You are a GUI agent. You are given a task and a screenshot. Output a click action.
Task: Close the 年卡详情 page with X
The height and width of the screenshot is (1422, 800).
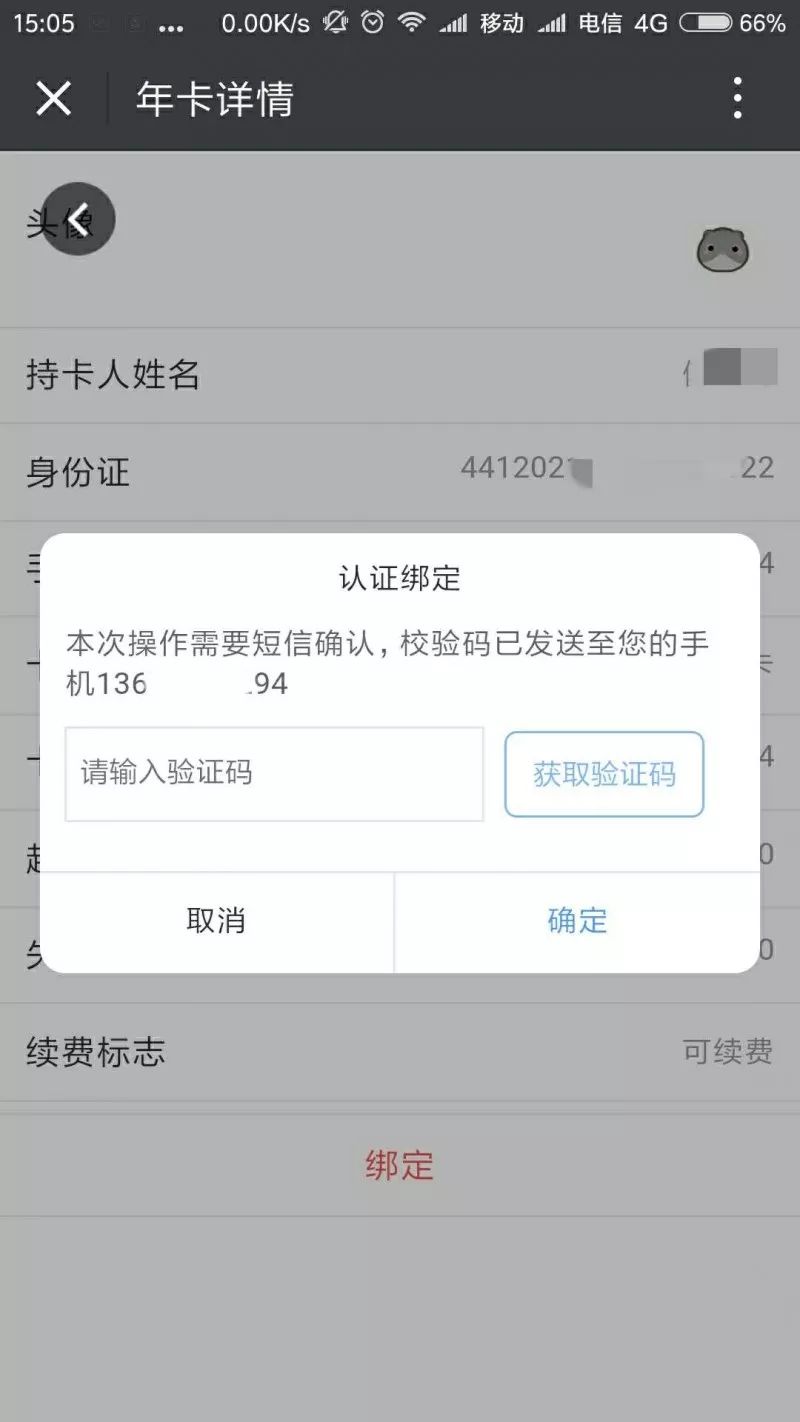(x=53, y=99)
